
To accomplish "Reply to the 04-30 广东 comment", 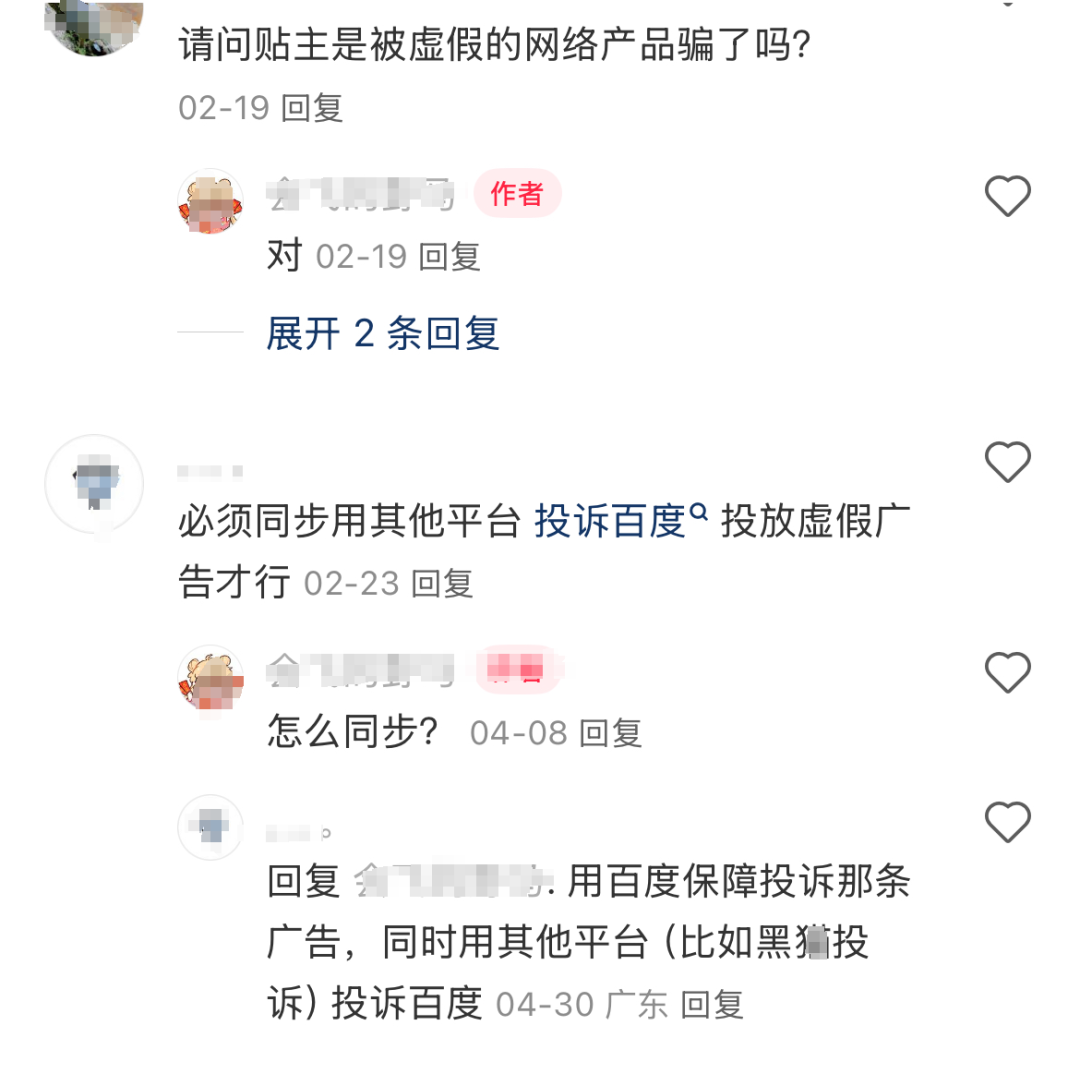I will (714, 1004).
